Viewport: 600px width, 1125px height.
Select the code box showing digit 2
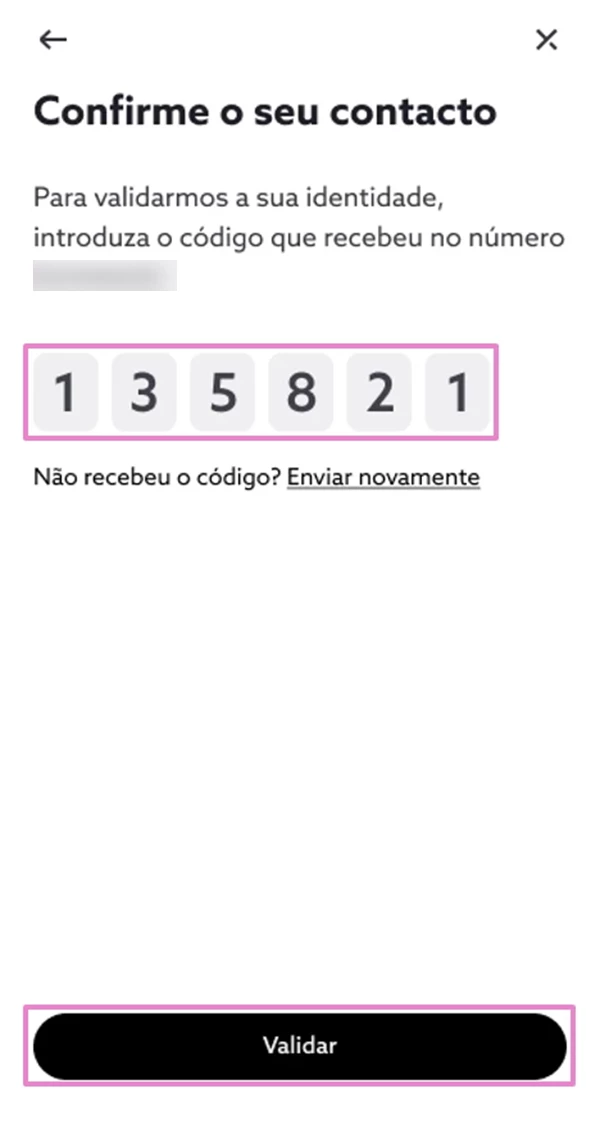379,392
